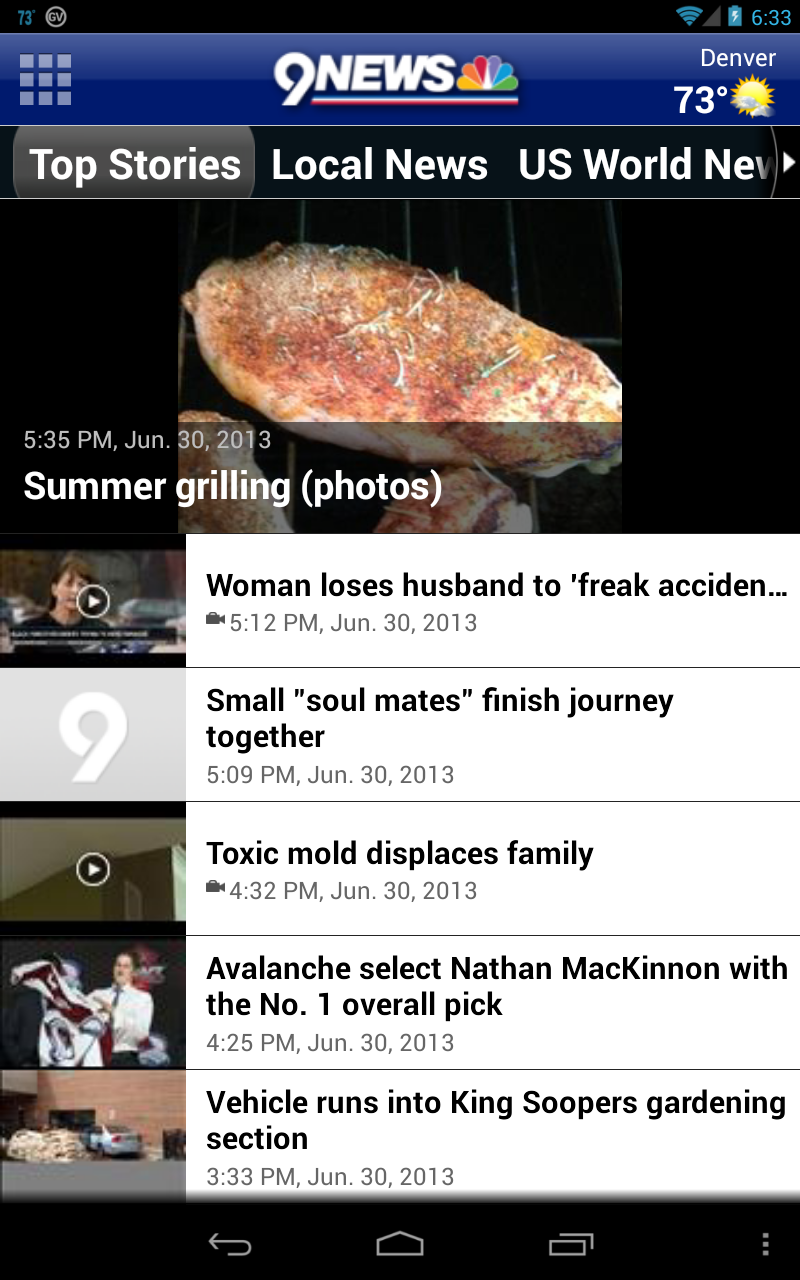Open Toxic mold displaces family story
This screenshot has height=1280, width=800.
pos(495,869)
